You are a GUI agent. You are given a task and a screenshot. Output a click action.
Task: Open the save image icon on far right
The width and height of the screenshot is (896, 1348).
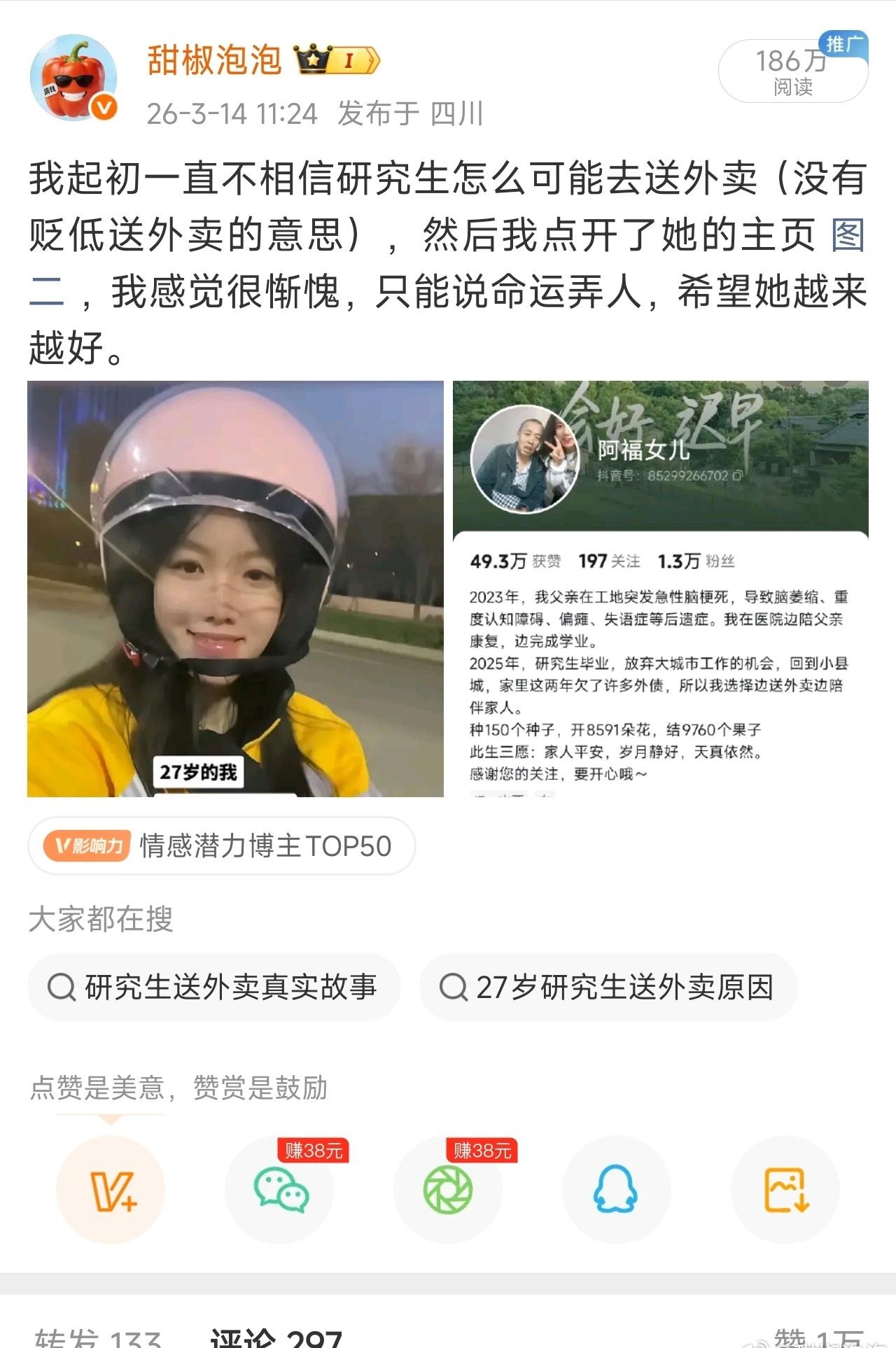pyautogui.click(x=782, y=1188)
